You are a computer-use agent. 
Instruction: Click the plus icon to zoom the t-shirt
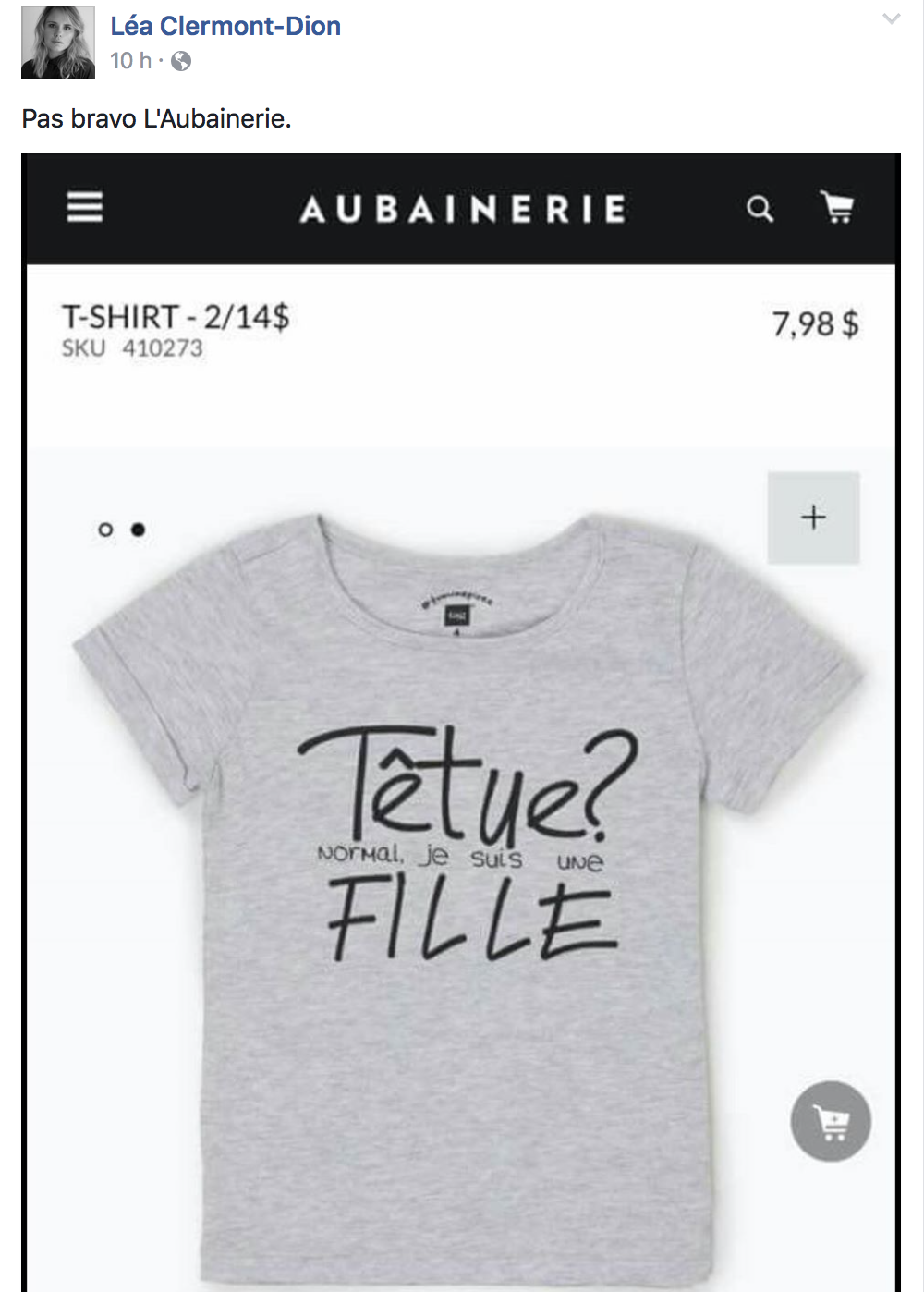click(812, 518)
